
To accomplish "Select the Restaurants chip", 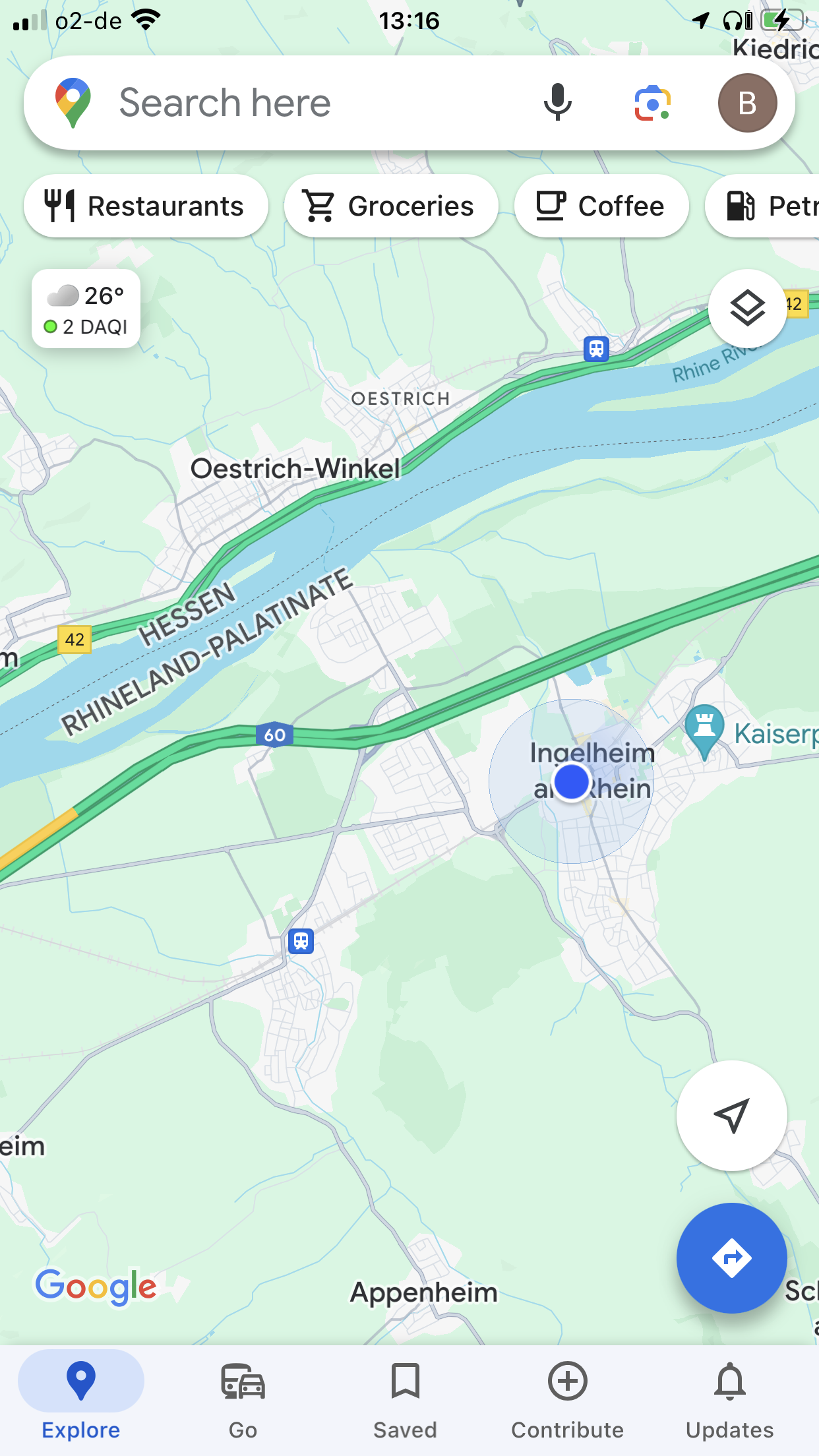I will [146, 206].
